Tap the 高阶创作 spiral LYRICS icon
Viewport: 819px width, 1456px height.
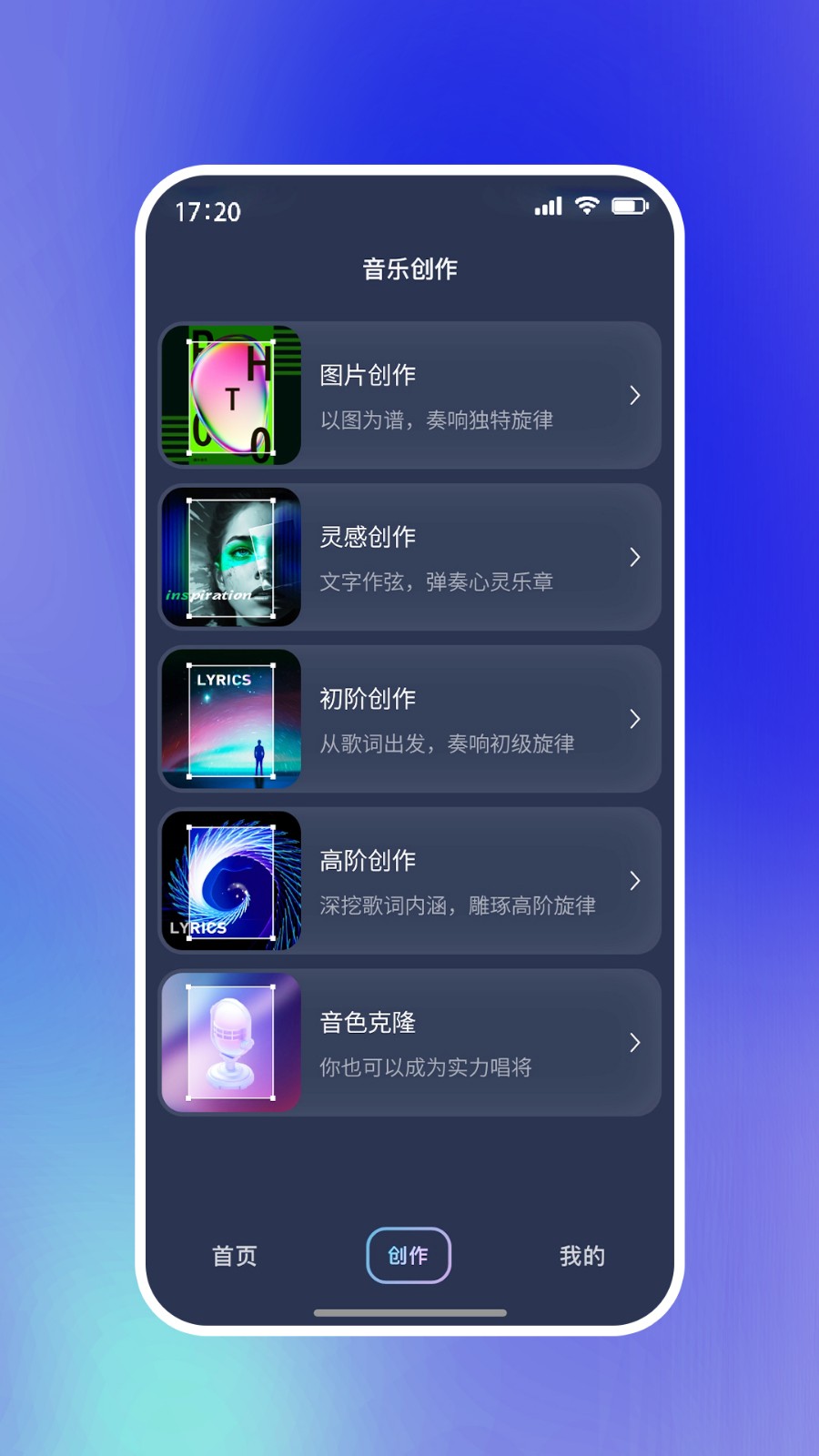[230, 881]
